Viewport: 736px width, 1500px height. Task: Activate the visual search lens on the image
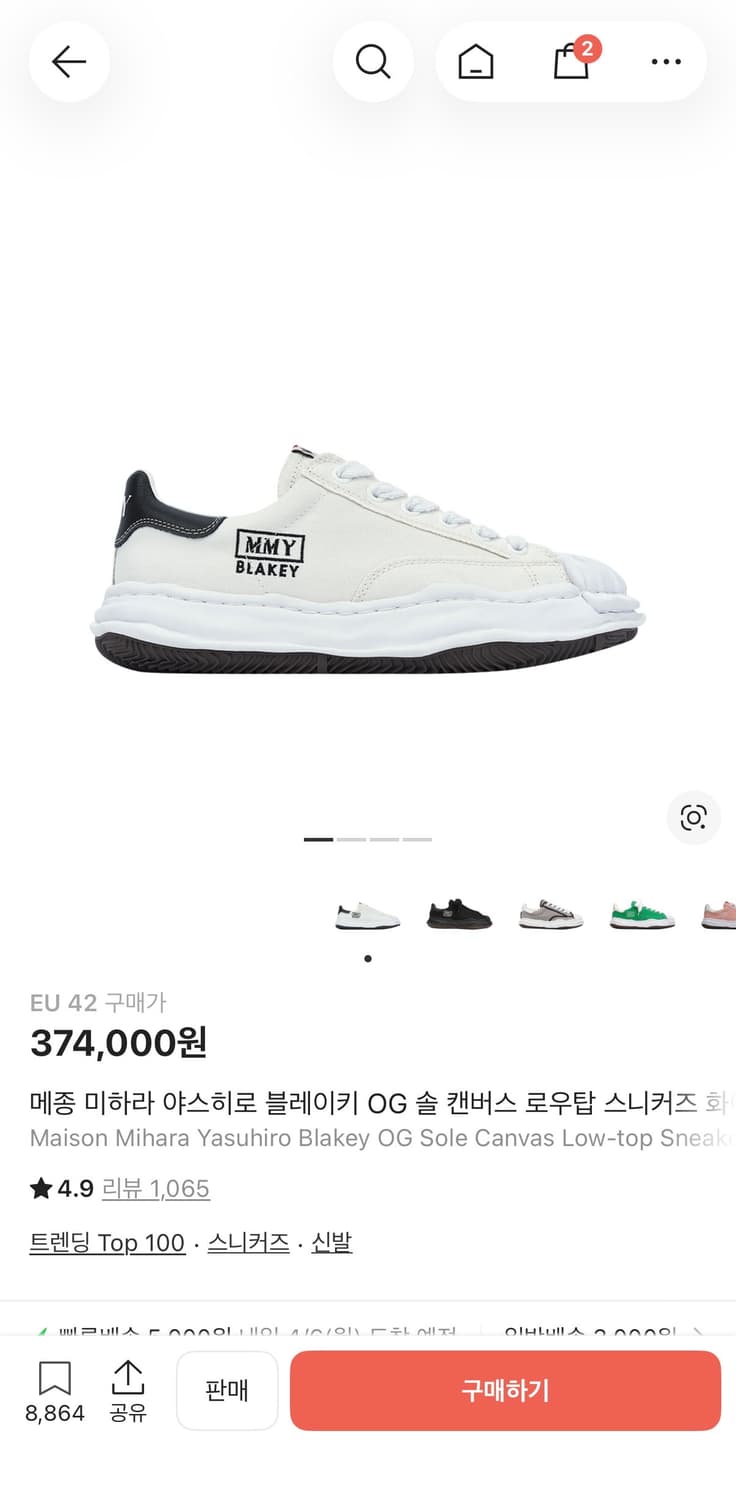click(694, 818)
